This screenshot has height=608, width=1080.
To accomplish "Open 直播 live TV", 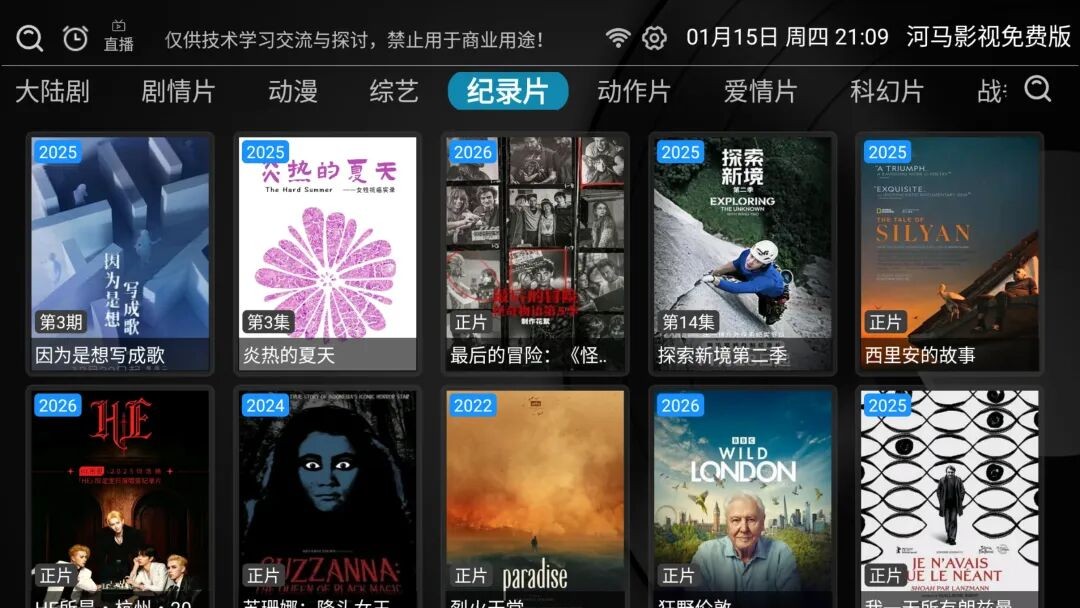I will (x=118, y=37).
